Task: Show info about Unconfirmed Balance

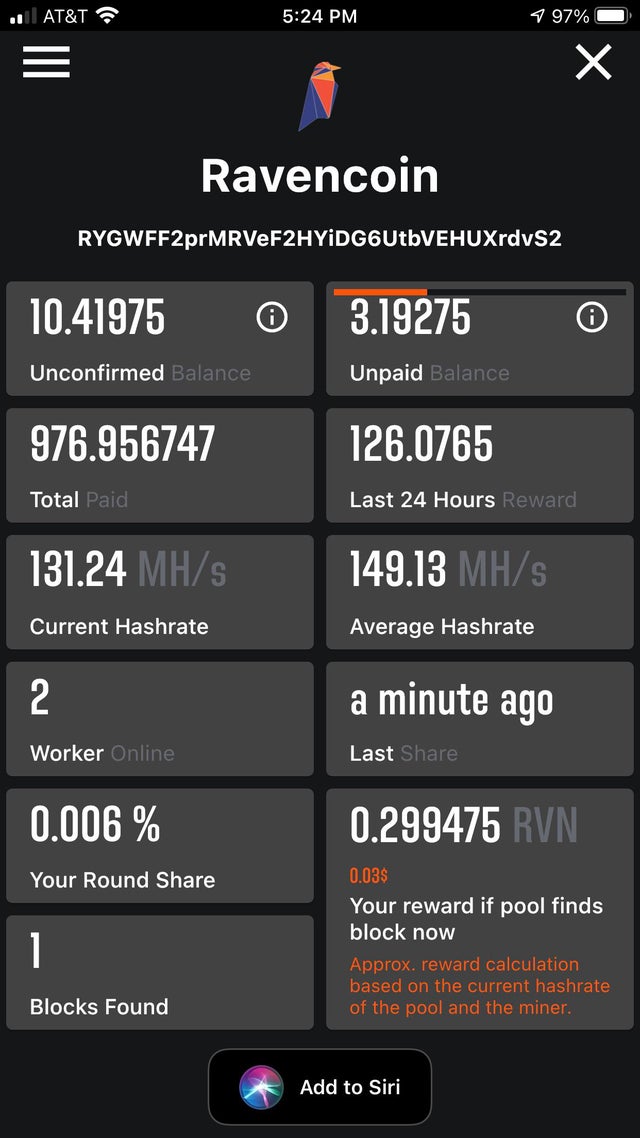Action: point(272,317)
